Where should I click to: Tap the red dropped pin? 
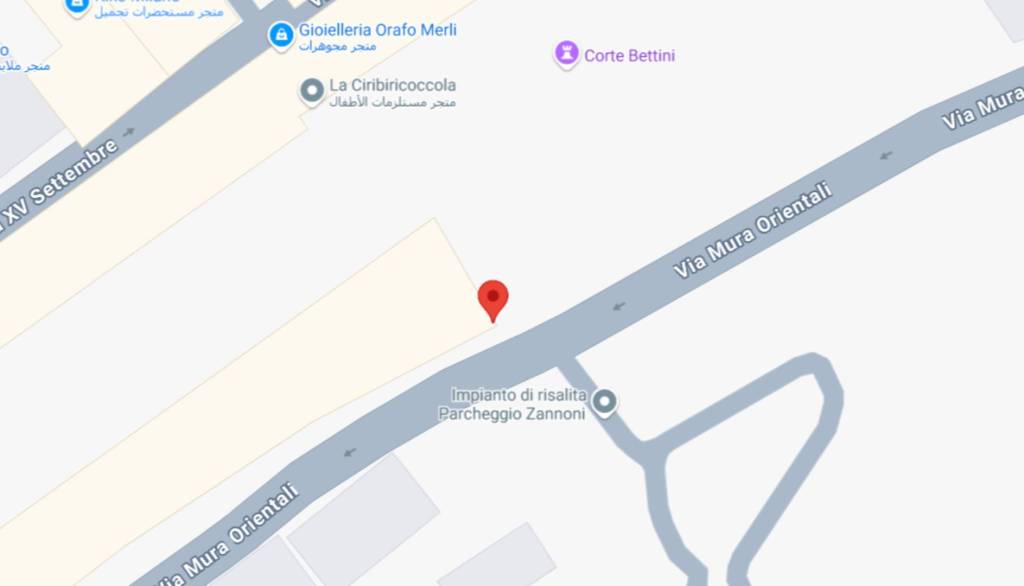[493, 298]
